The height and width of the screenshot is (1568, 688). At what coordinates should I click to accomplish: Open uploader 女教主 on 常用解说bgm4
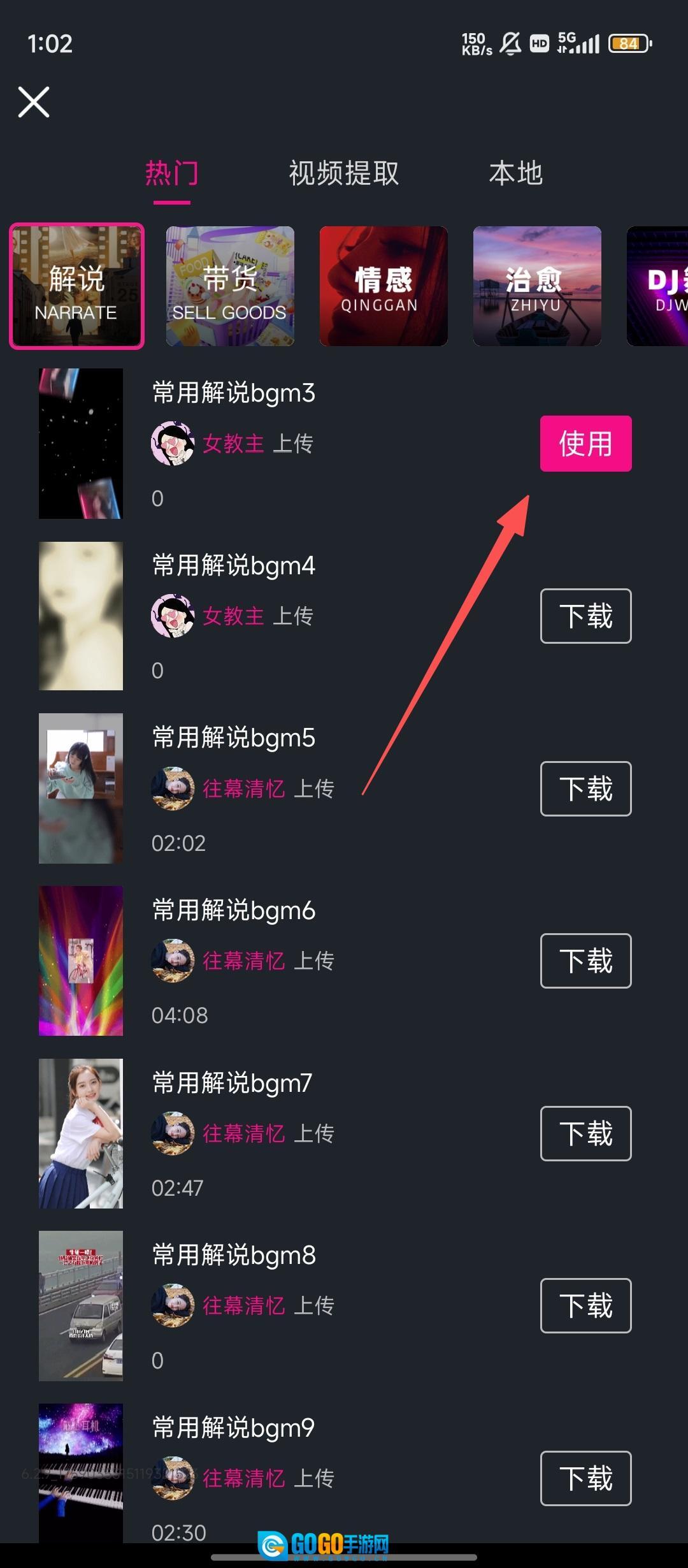[233, 616]
